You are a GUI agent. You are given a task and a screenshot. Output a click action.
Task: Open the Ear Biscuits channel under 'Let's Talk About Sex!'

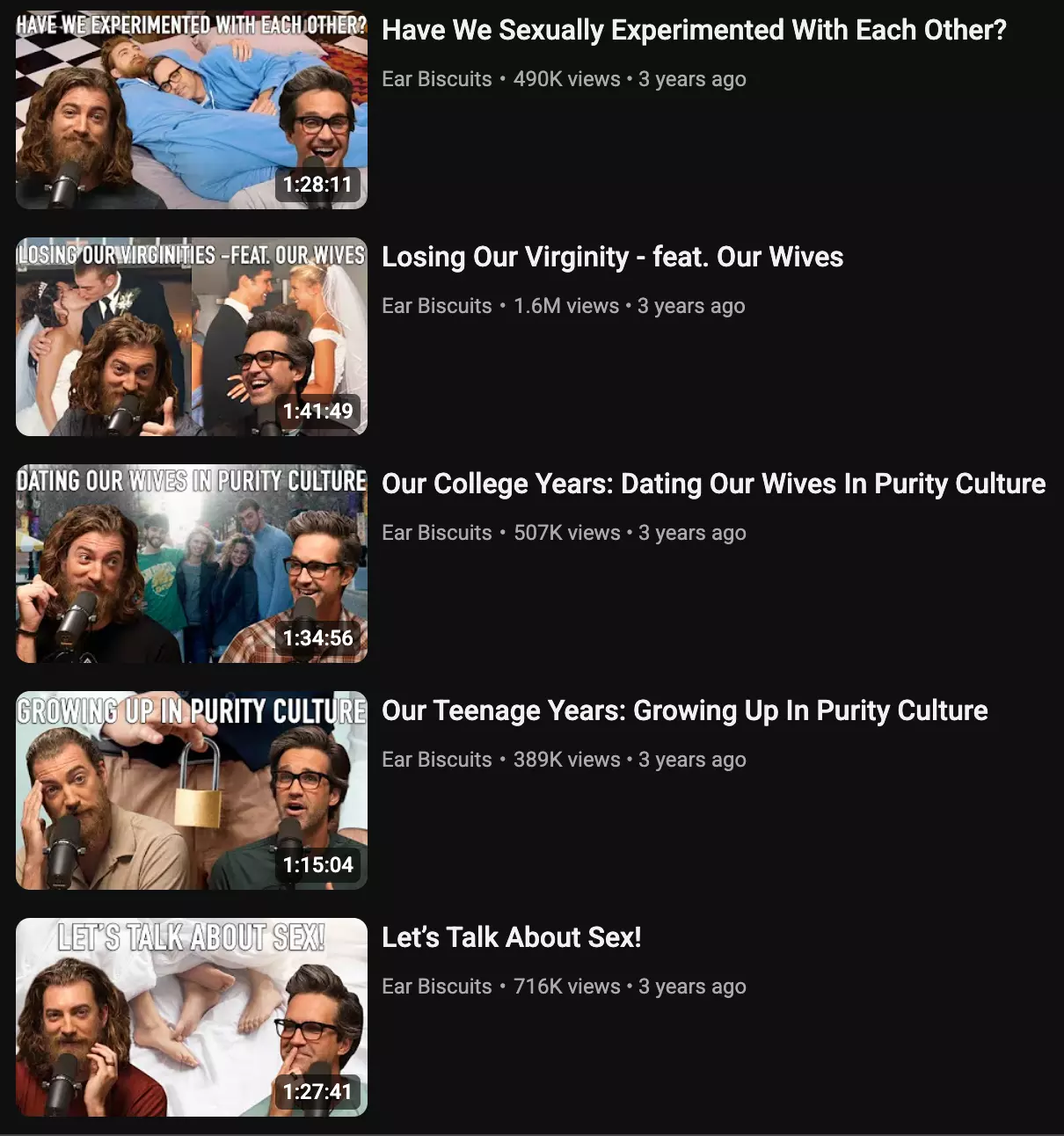coord(436,987)
